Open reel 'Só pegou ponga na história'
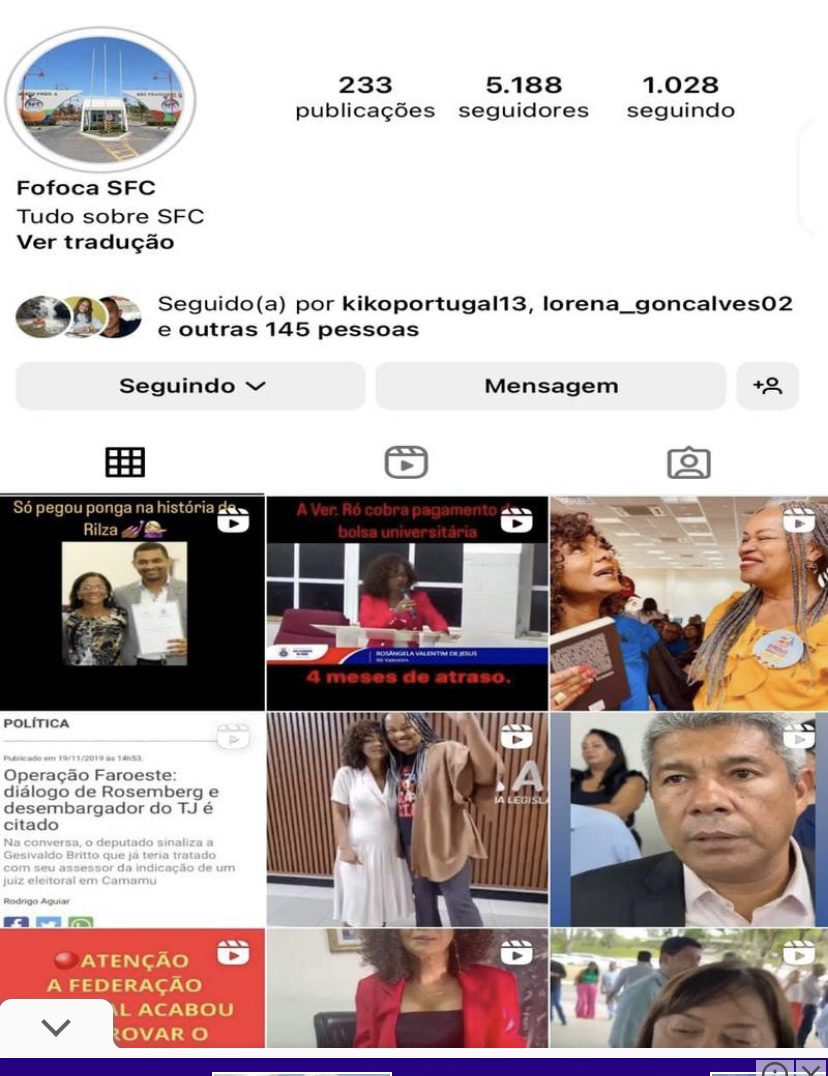Viewport: 828px width, 1076px height. click(x=131, y=603)
